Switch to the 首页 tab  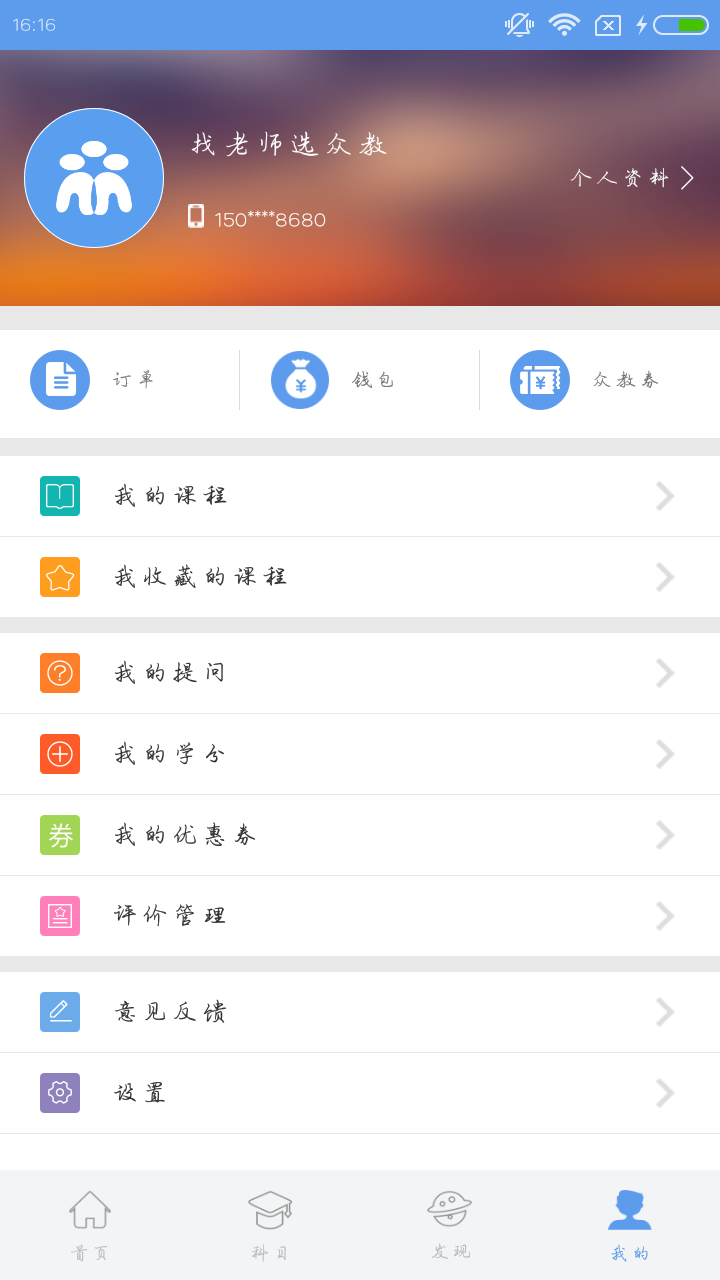[90, 1225]
